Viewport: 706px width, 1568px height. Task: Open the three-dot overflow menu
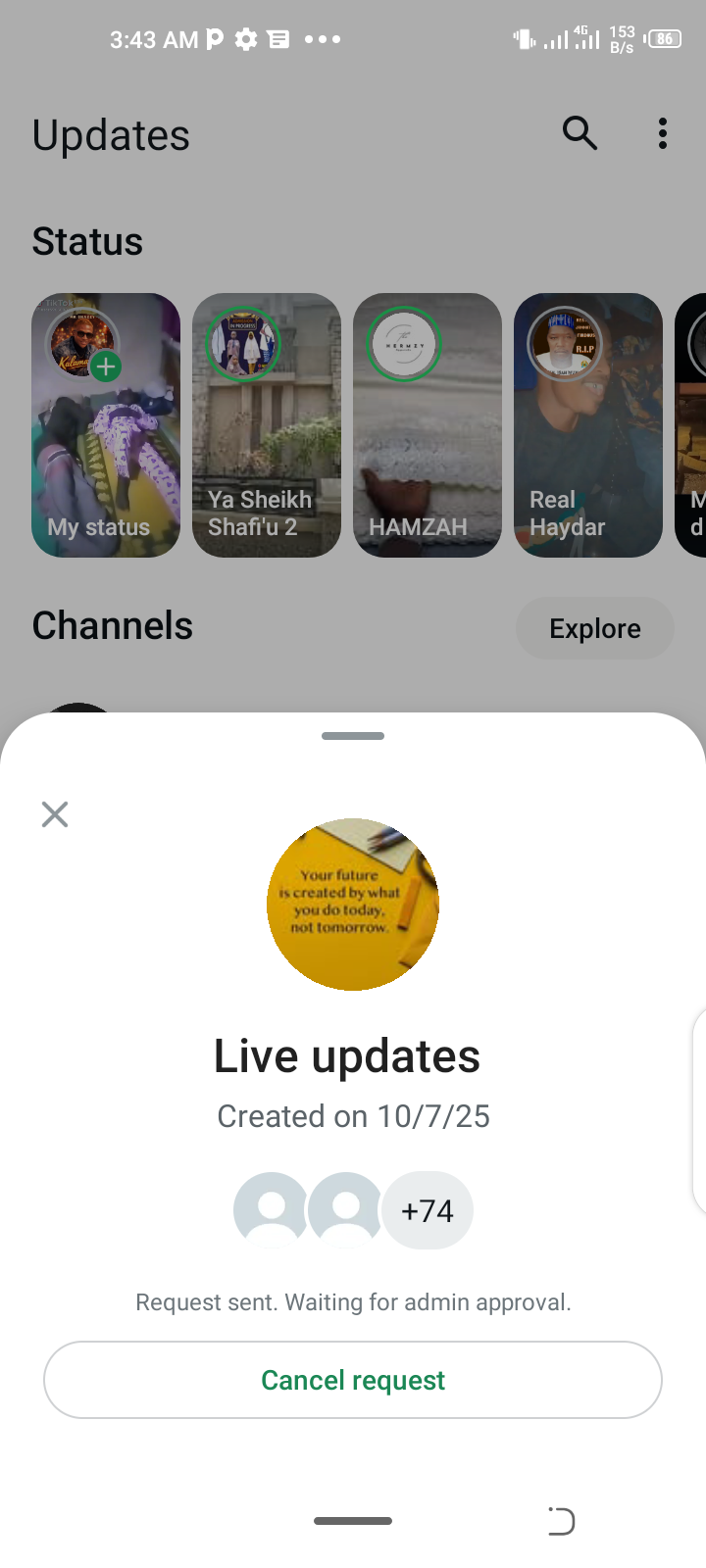[x=663, y=133]
